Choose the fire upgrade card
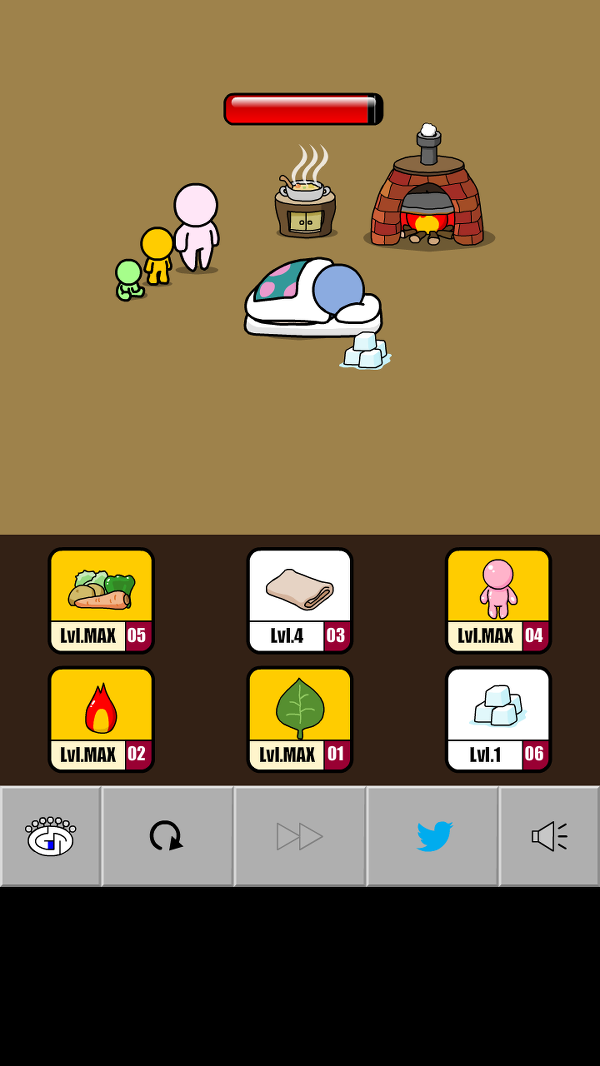 [101, 719]
